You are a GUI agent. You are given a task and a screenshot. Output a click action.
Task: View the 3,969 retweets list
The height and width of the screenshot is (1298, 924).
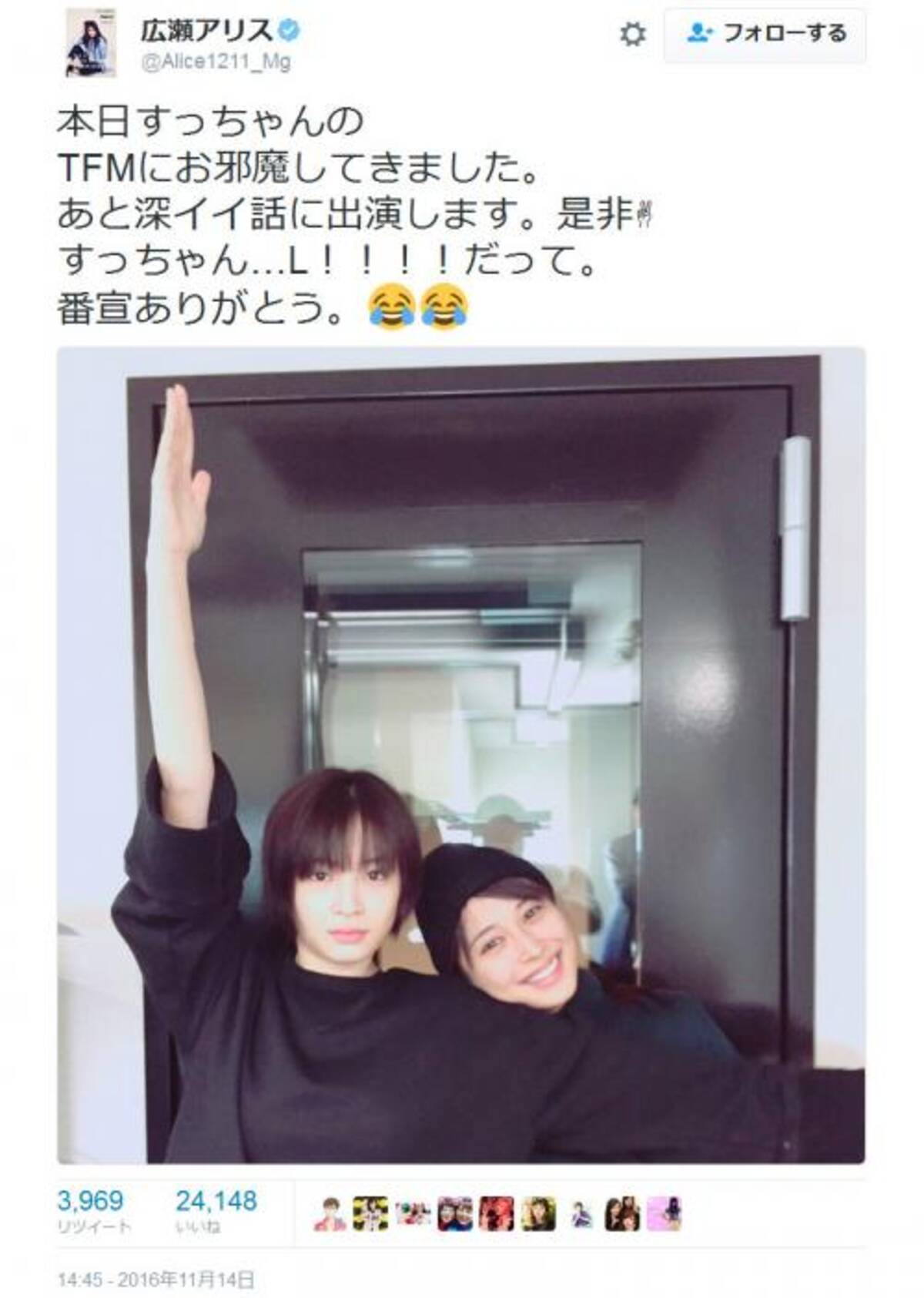[x=91, y=1211]
